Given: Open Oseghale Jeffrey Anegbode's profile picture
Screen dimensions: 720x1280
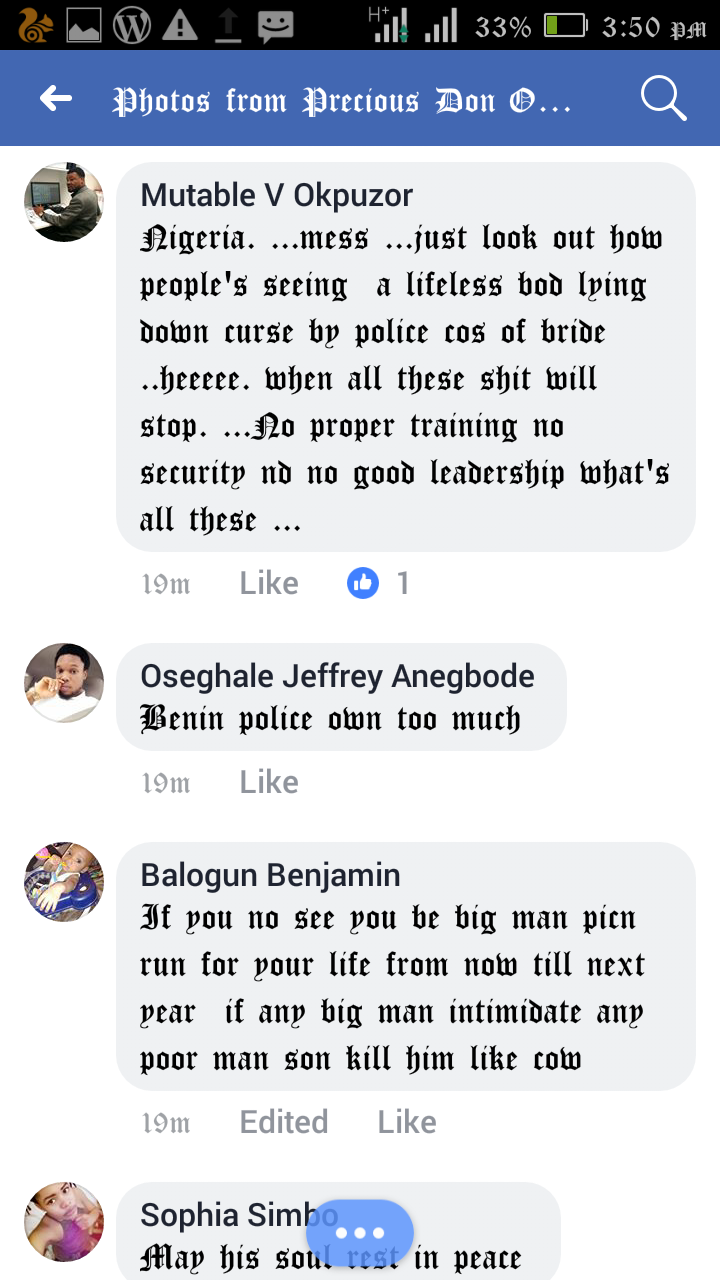Looking at the screenshot, I should [x=64, y=683].
